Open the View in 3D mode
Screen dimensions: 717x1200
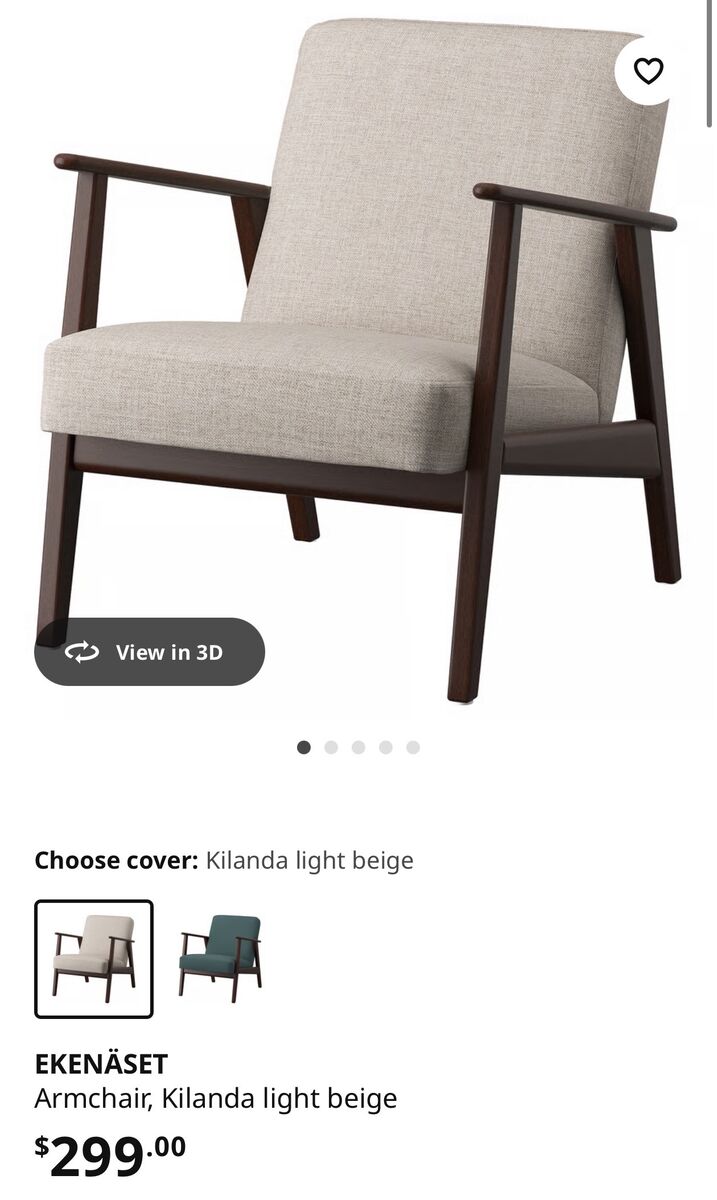pyautogui.click(x=150, y=652)
